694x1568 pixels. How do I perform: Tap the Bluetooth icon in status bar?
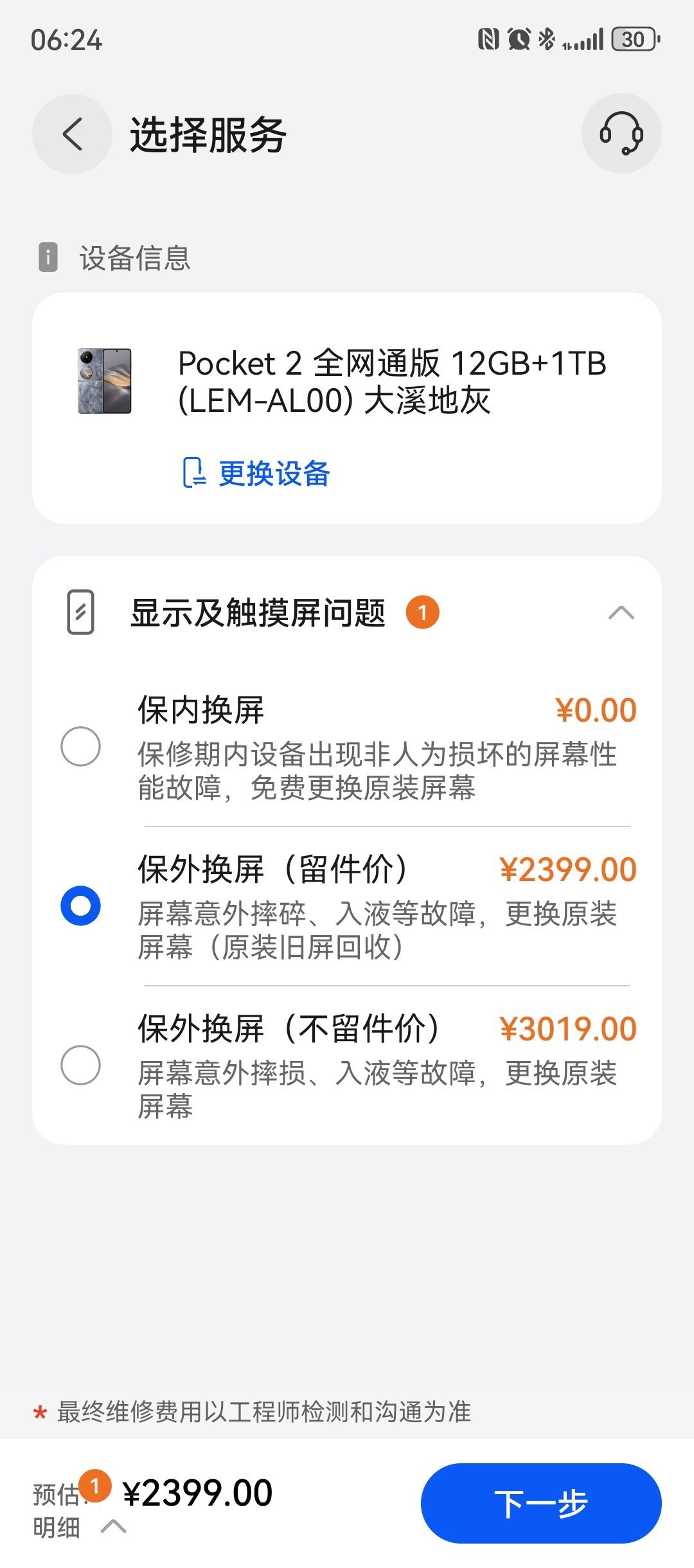pyautogui.click(x=546, y=40)
